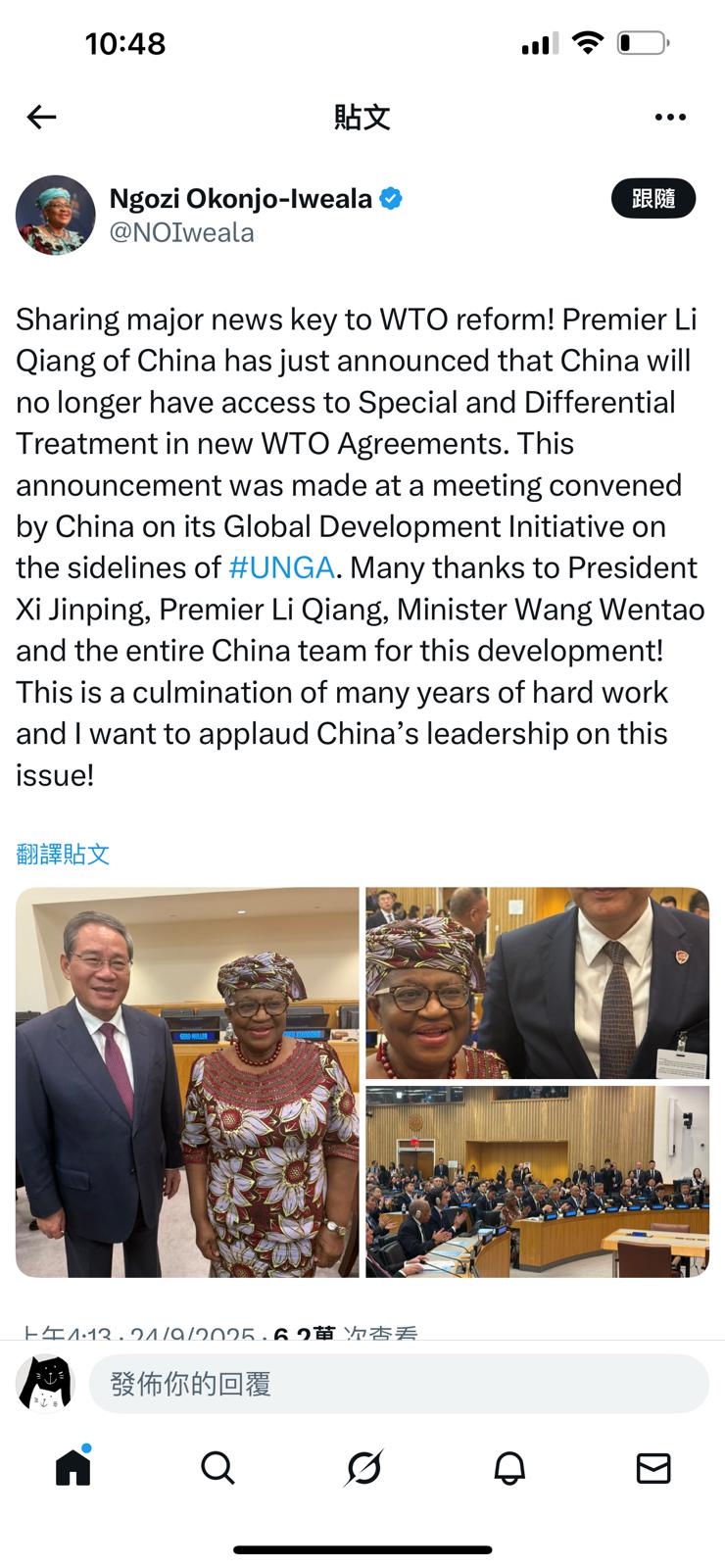This screenshot has width=725, height=1568.
Task: Open the notifications bell tab
Action: point(509,1468)
